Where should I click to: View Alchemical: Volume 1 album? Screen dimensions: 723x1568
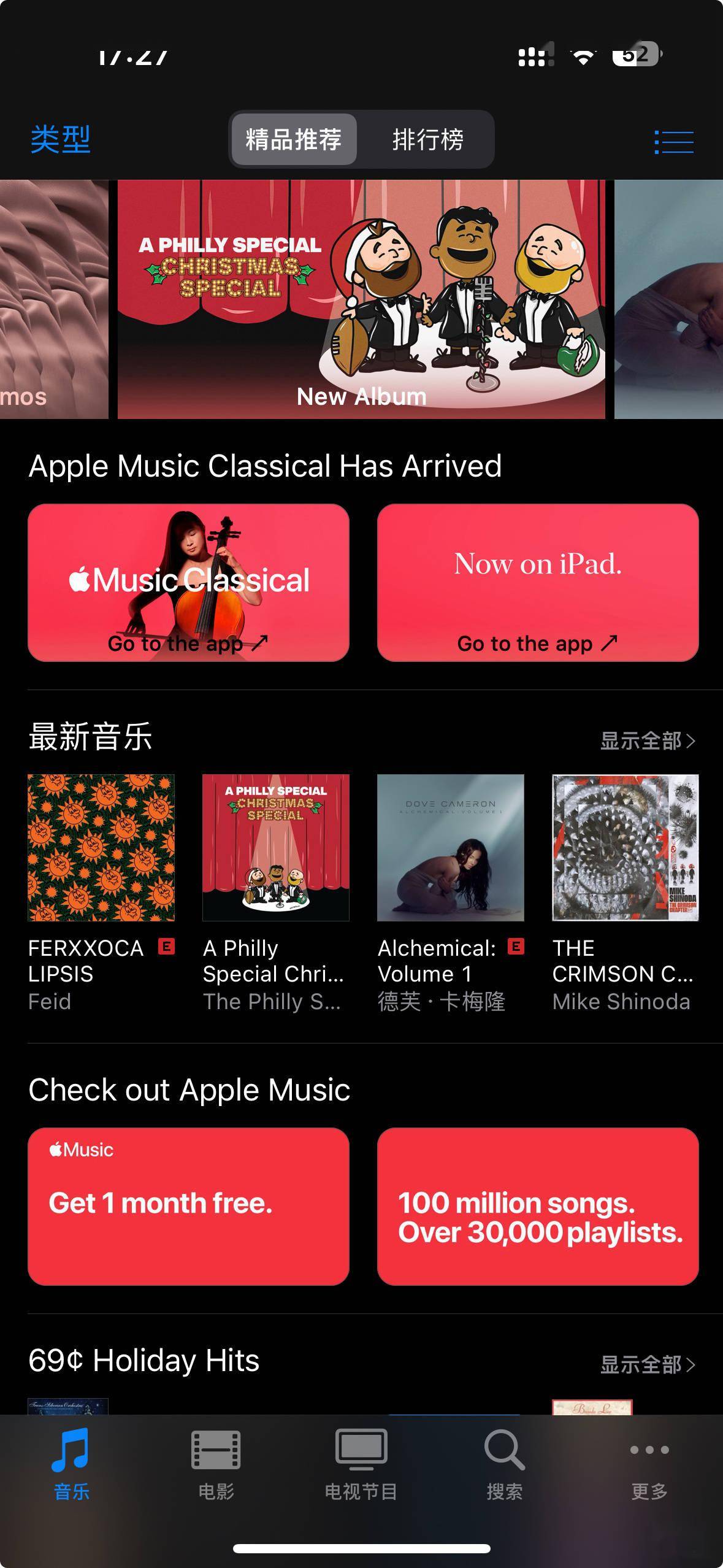click(x=451, y=848)
